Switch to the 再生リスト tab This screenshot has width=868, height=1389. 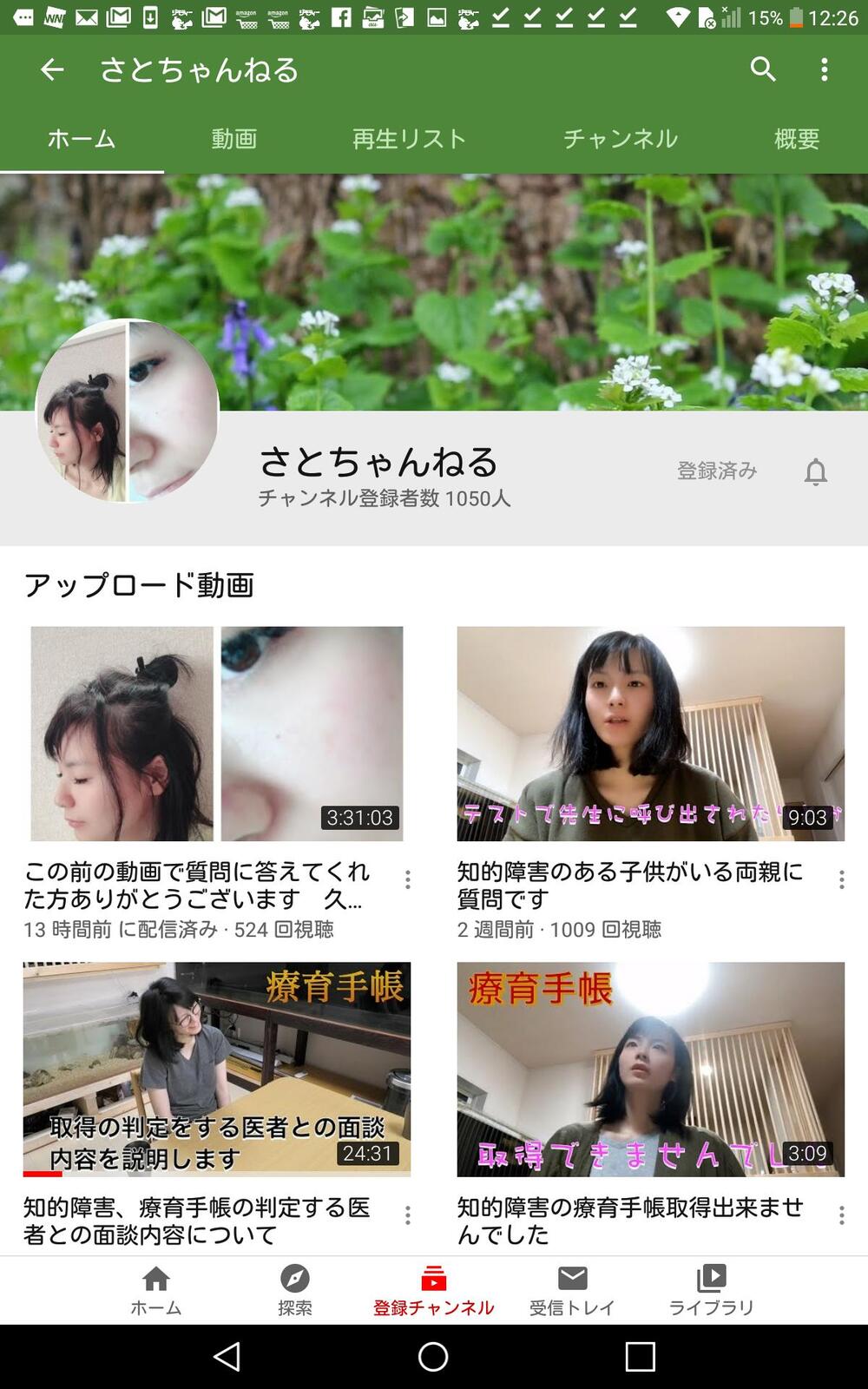pos(409,139)
